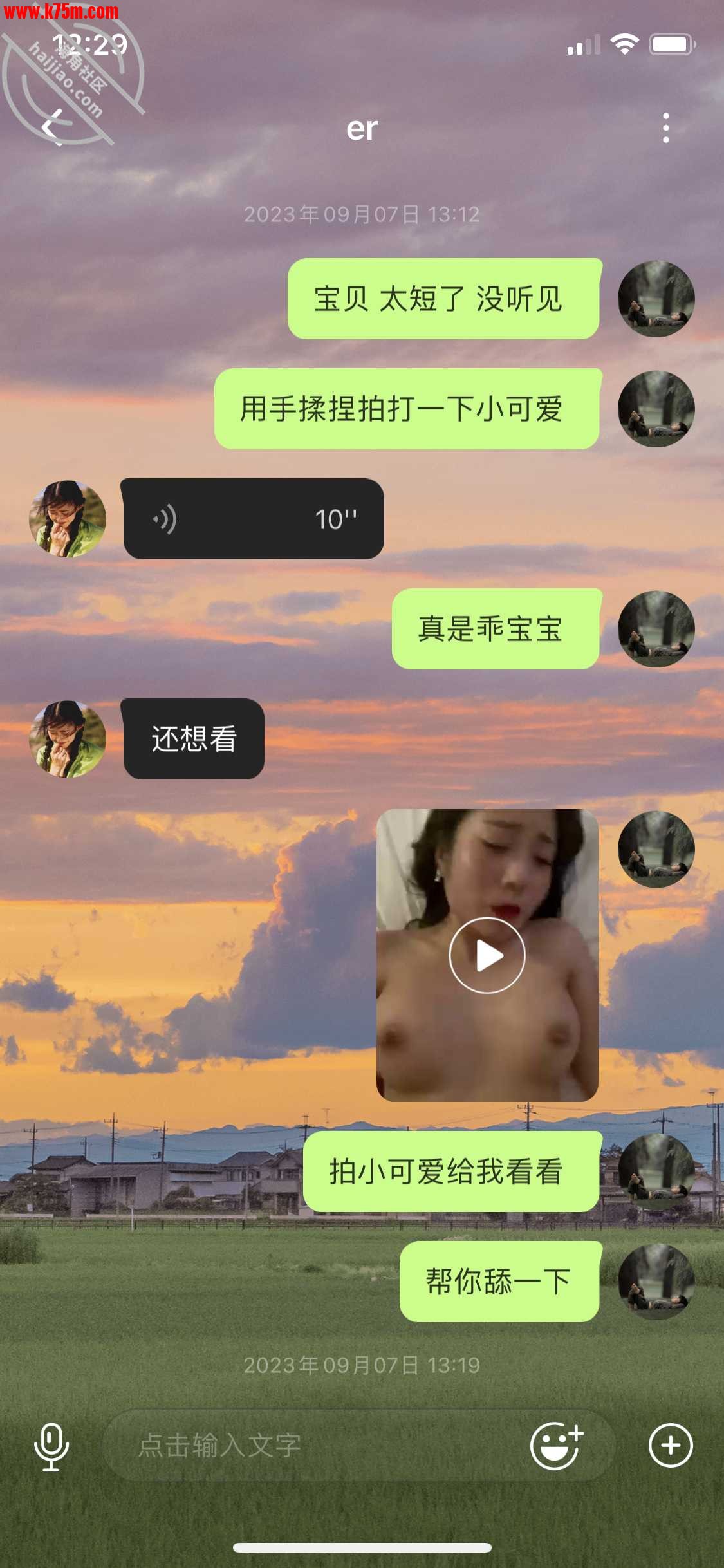Open the plus attachment menu

click(x=670, y=1446)
